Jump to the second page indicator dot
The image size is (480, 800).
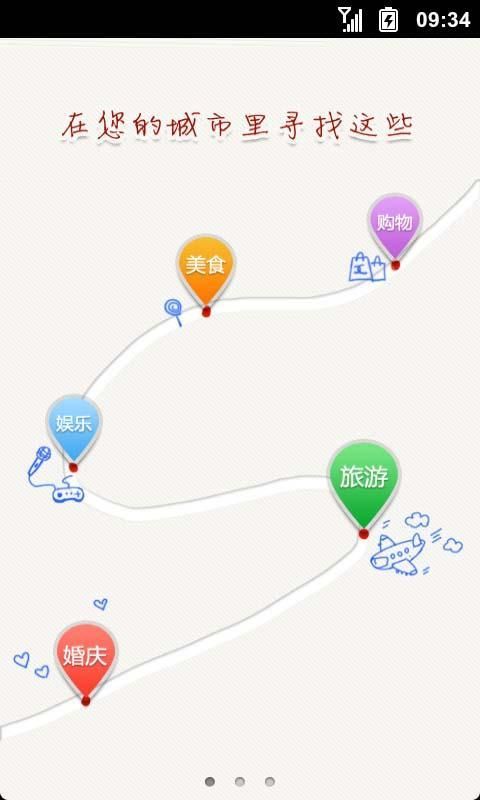click(x=240, y=781)
